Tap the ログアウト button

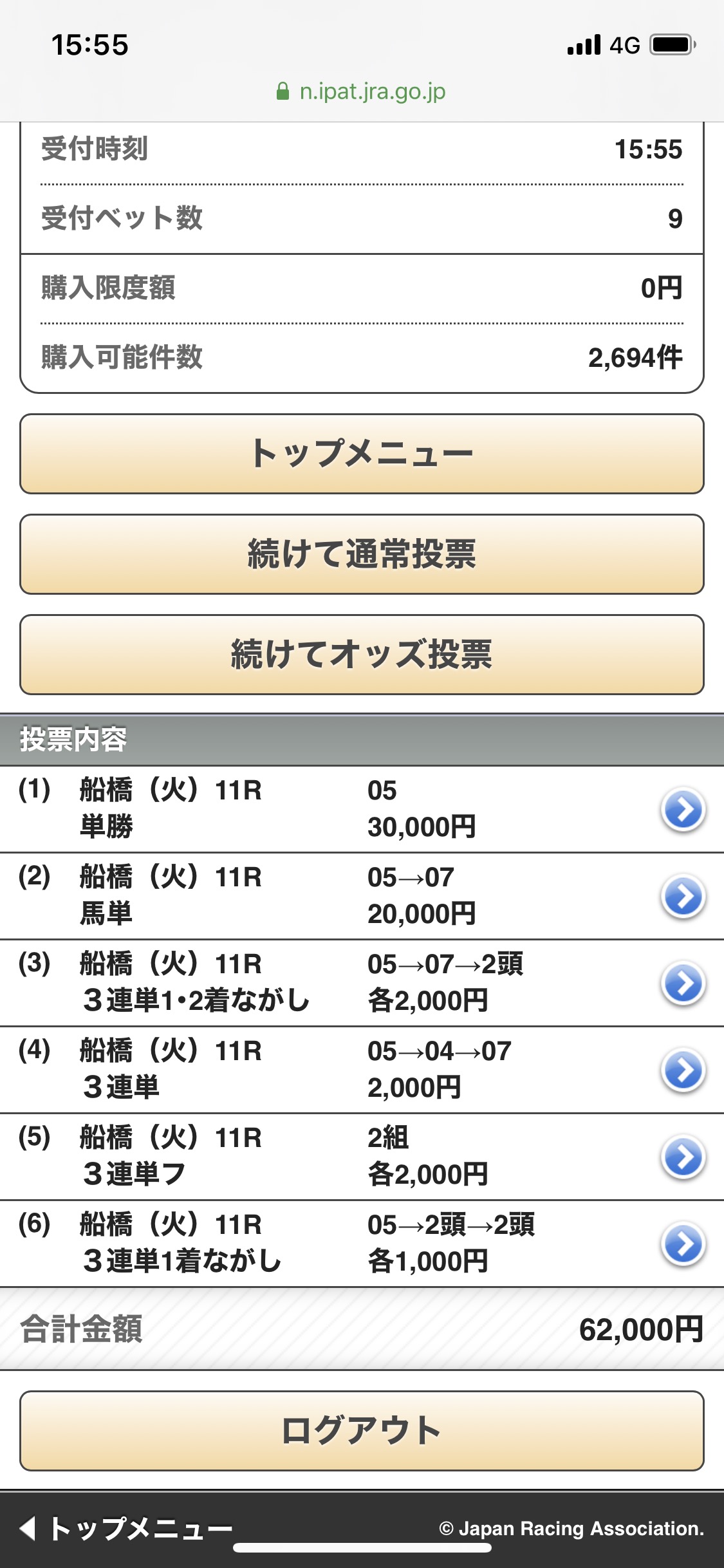point(362,1431)
